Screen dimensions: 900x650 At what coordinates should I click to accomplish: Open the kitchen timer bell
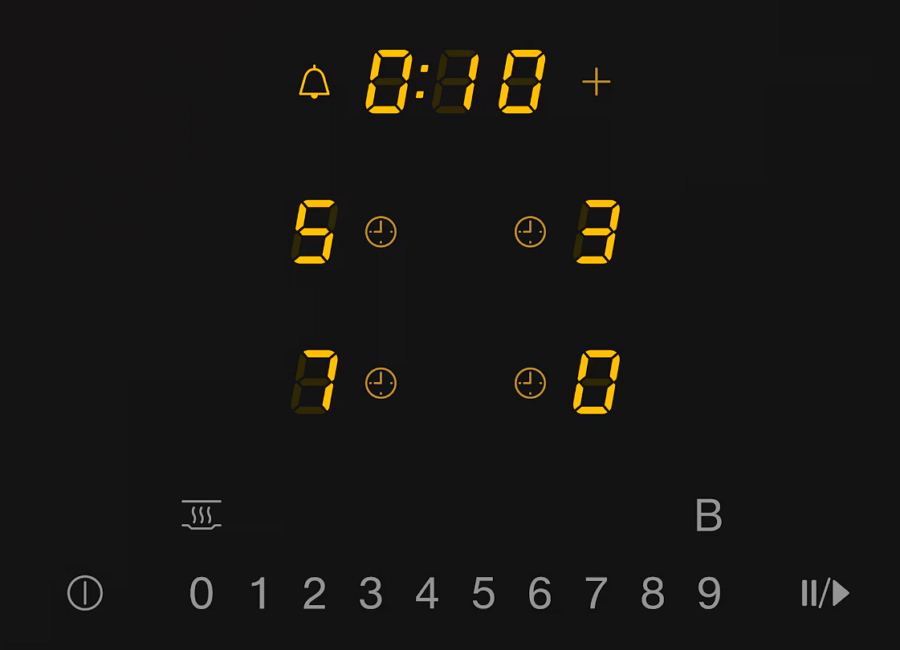point(314,82)
